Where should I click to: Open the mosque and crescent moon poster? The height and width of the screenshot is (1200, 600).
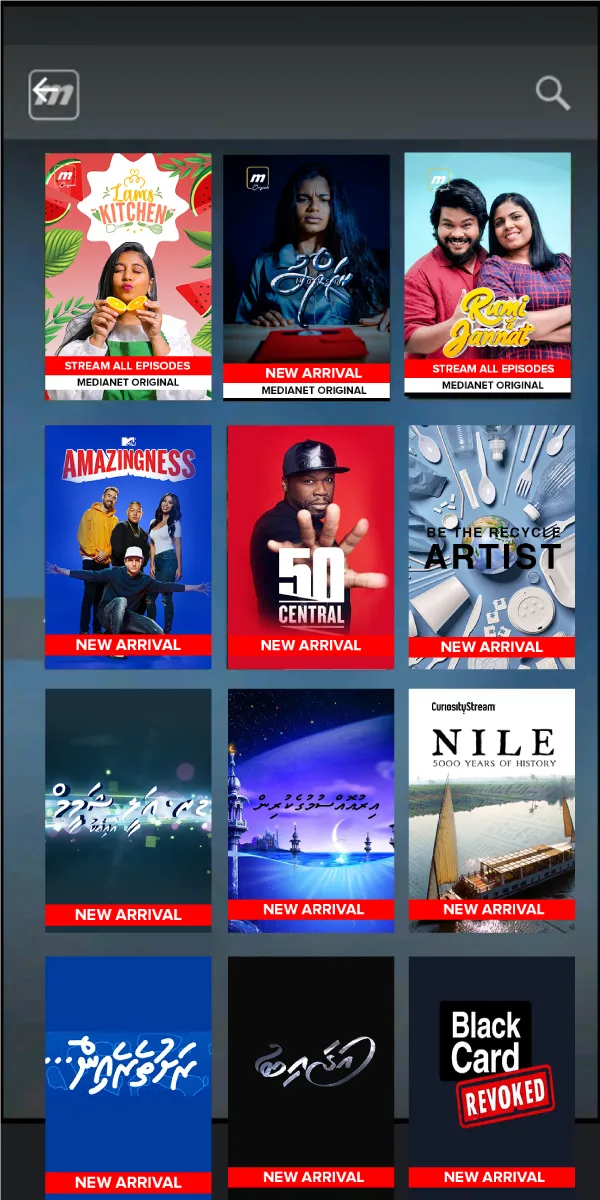[x=311, y=810]
